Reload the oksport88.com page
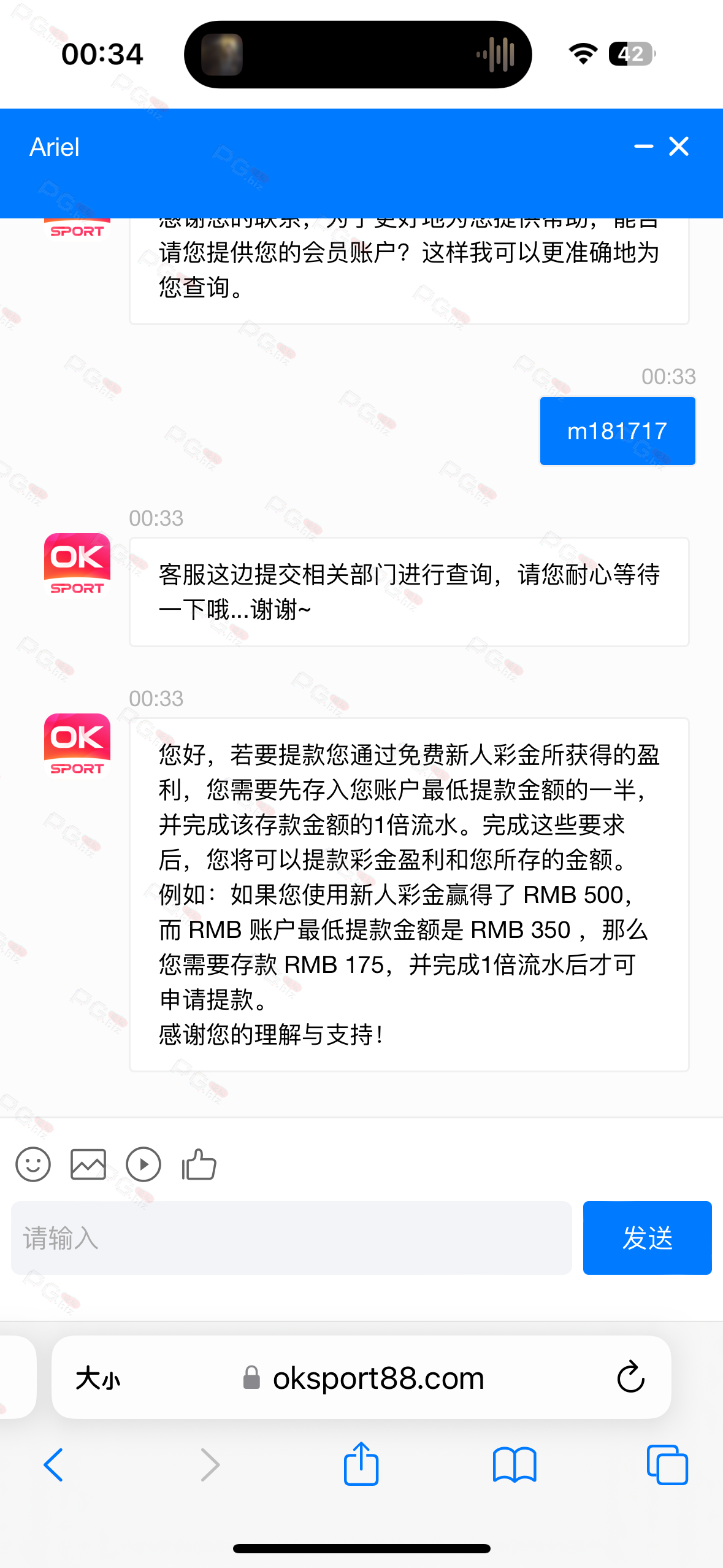Screen dimensions: 723x1568 point(630,1377)
